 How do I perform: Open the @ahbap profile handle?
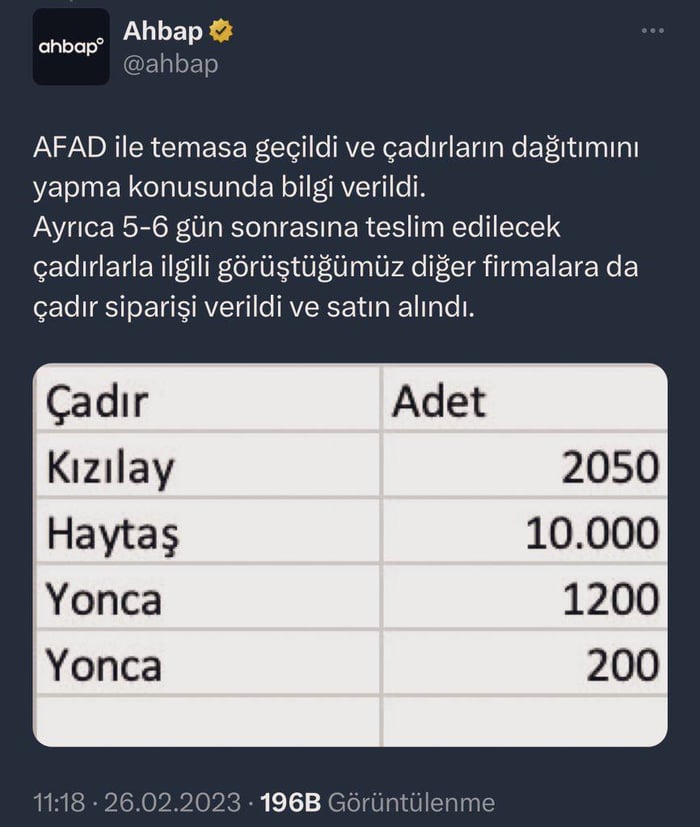point(170,65)
